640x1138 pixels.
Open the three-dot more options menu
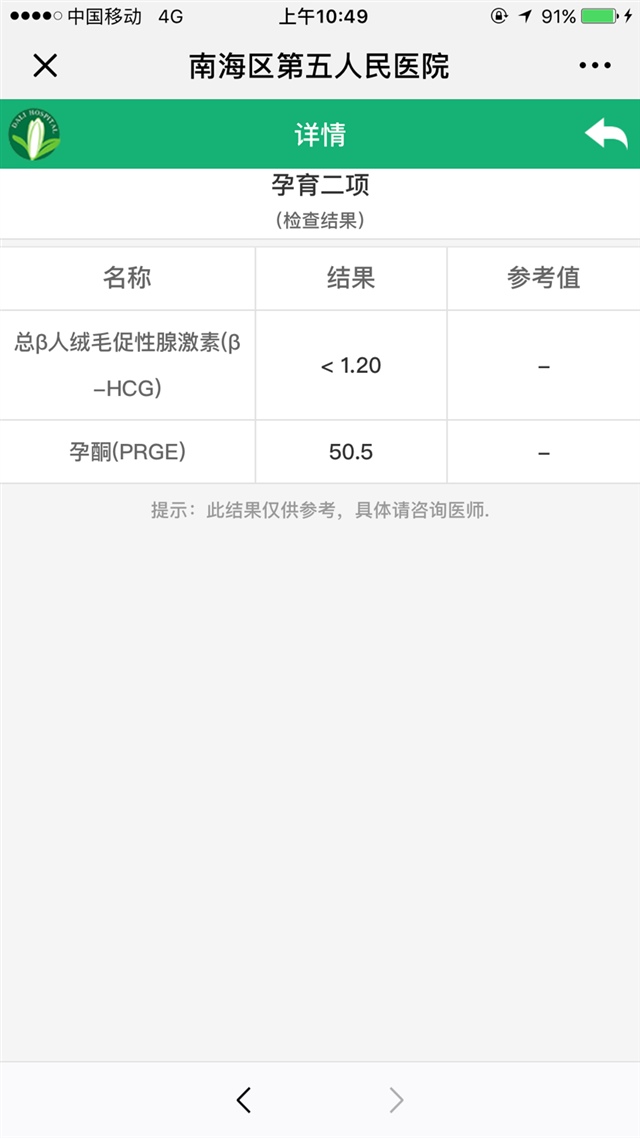(594, 66)
